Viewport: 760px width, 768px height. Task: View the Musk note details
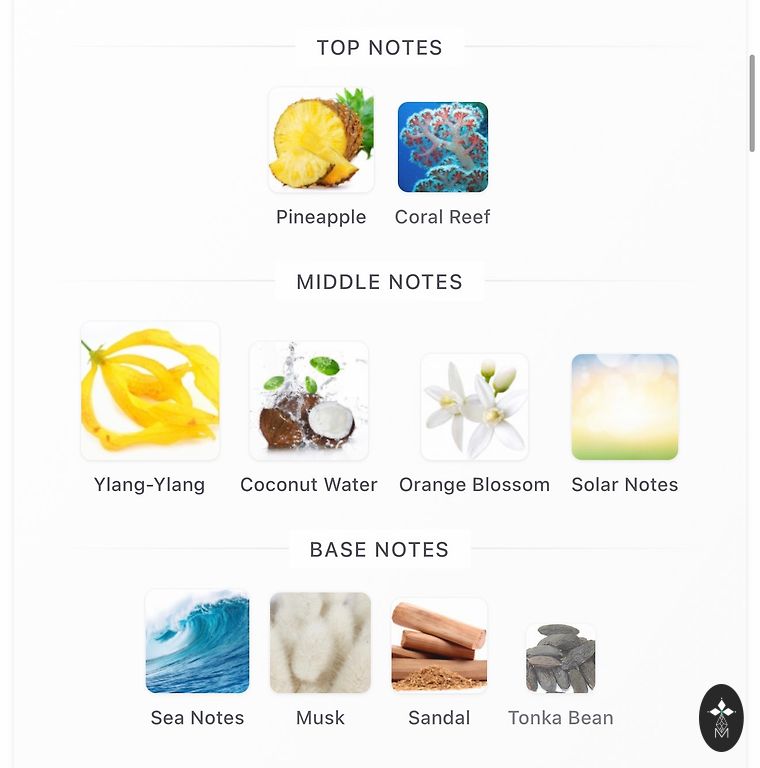320,643
